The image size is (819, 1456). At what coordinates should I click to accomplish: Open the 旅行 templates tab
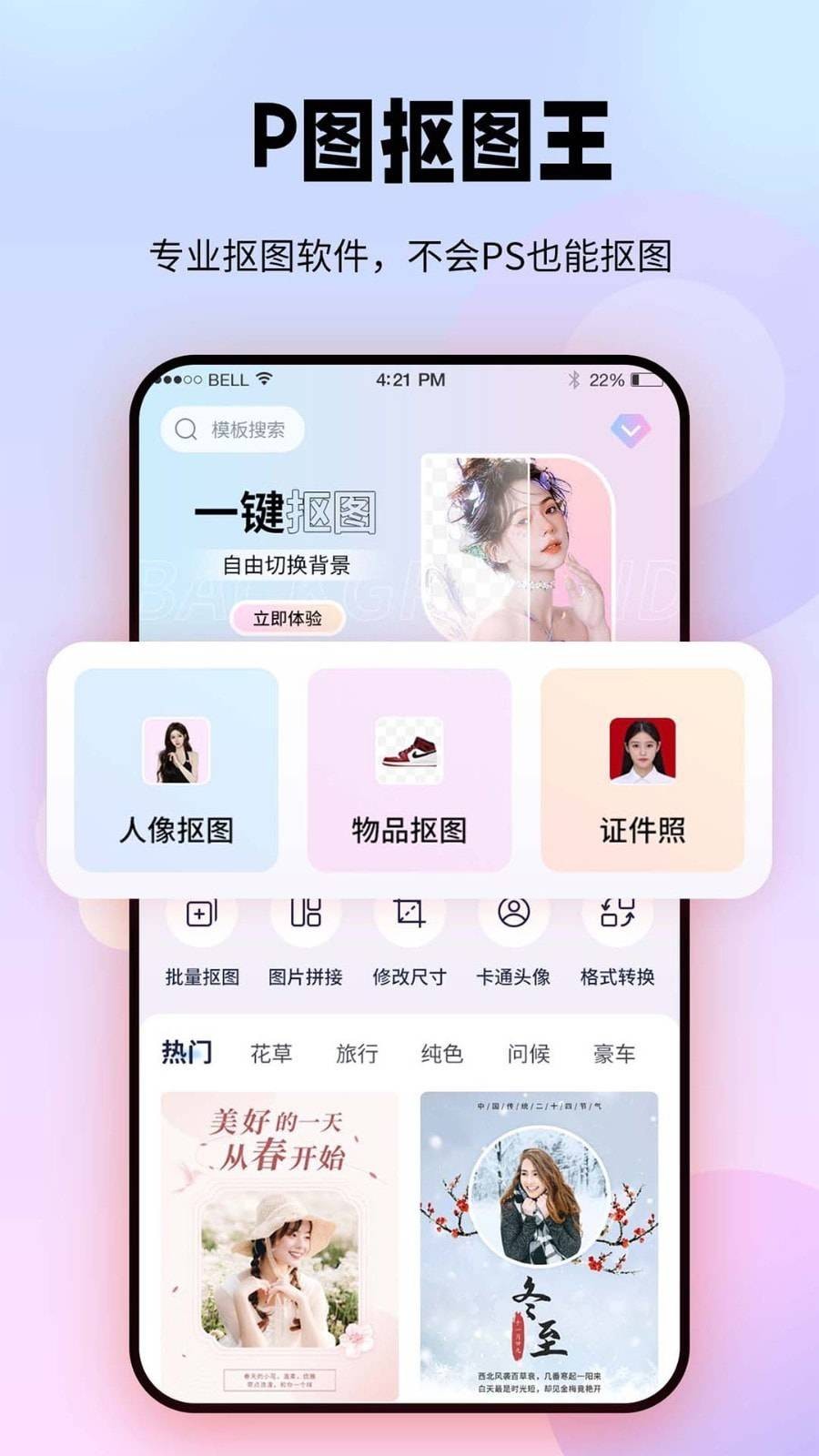357,1053
